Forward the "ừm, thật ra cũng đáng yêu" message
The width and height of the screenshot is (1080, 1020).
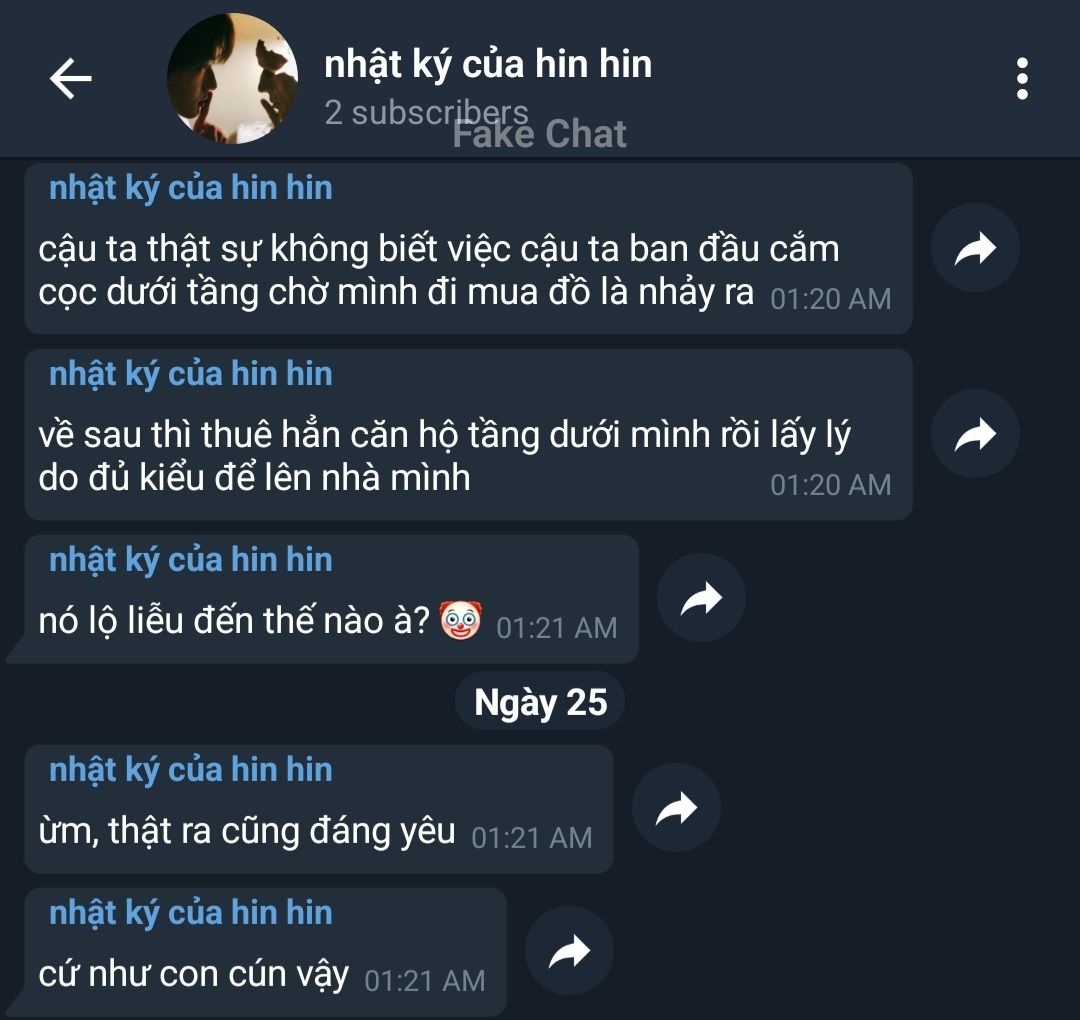[x=676, y=808]
